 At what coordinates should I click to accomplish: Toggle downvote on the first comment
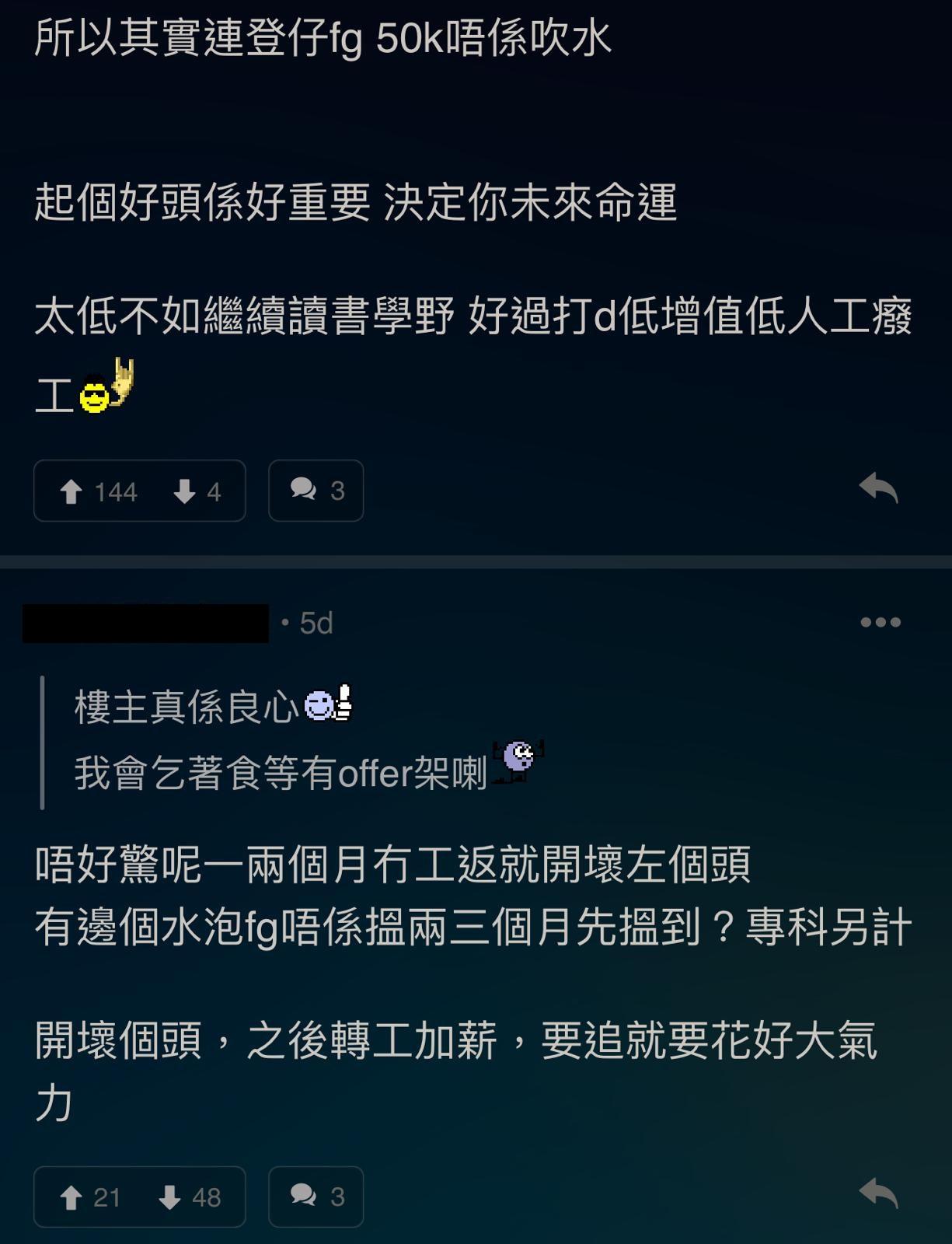[x=187, y=491]
